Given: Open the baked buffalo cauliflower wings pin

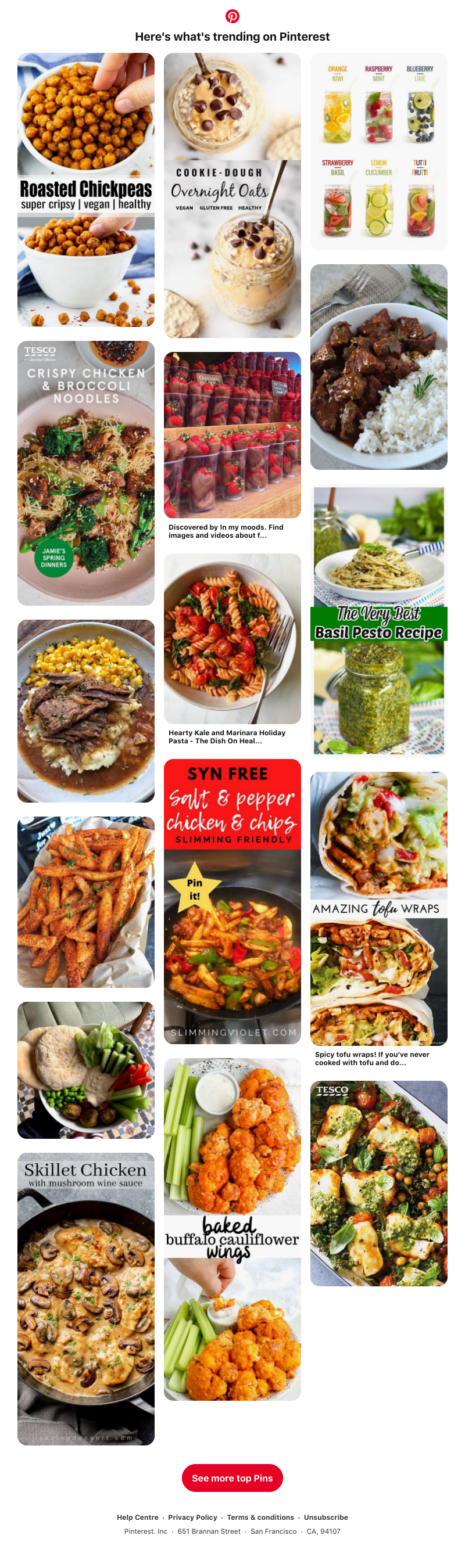Looking at the screenshot, I should 231,1228.
